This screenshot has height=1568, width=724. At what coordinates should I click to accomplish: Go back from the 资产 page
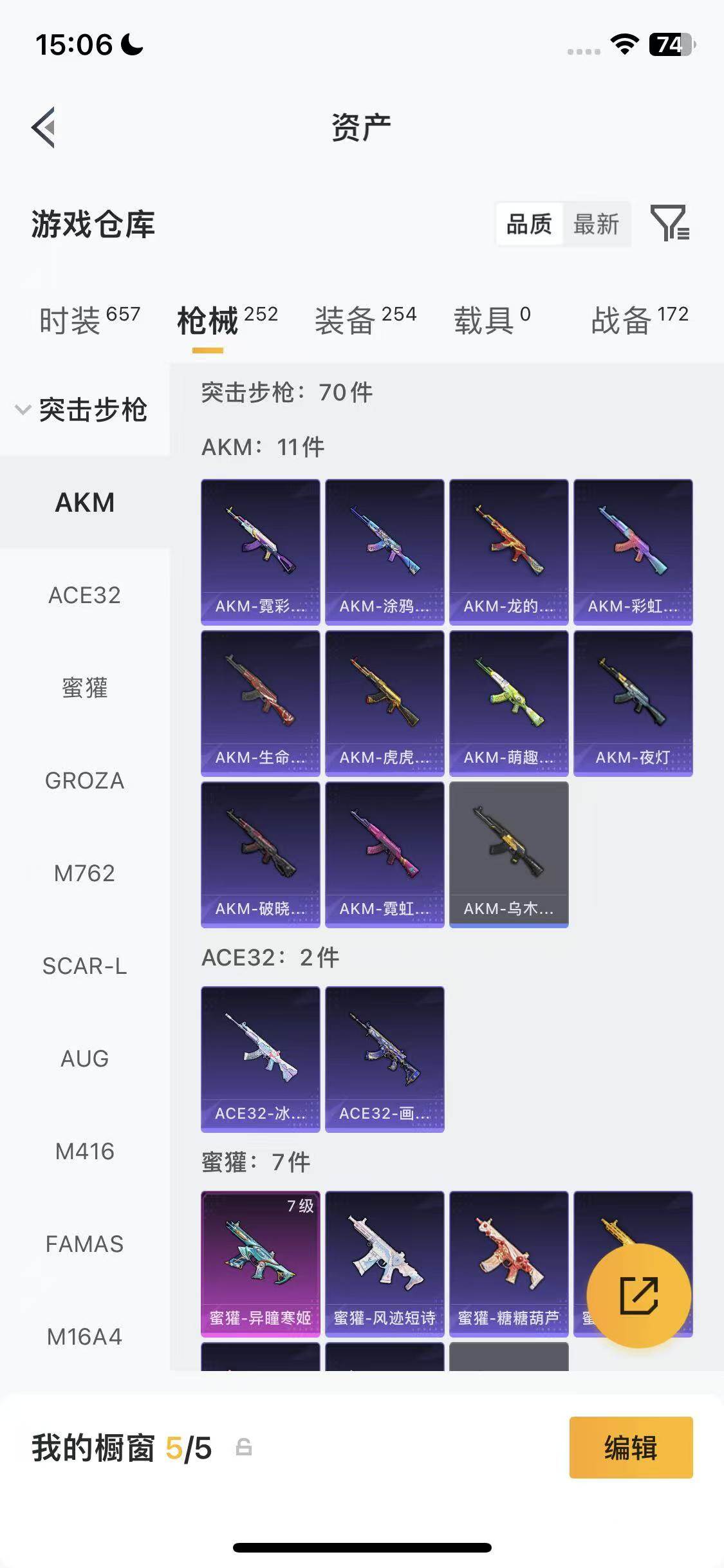44,127
